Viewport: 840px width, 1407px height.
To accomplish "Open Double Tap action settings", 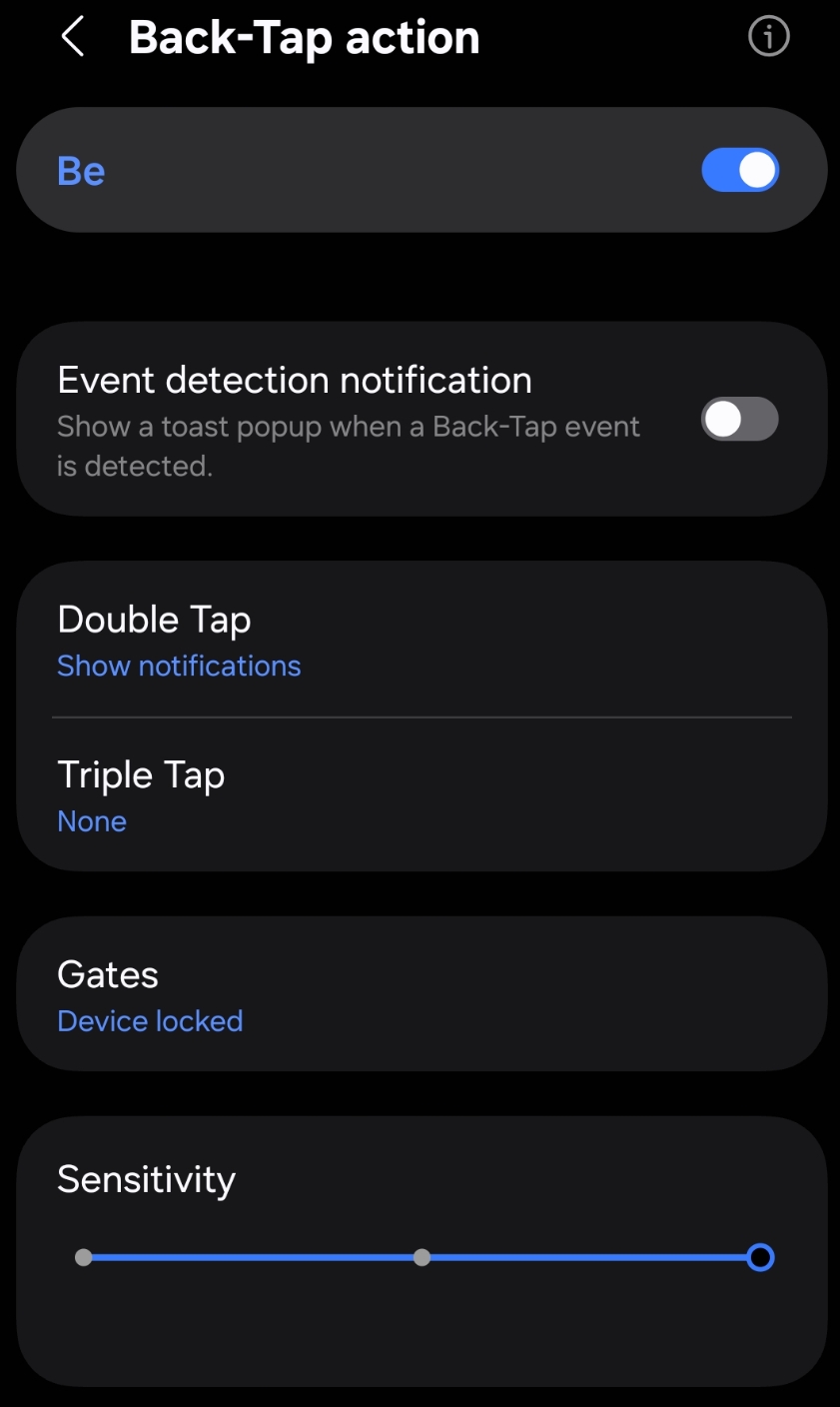I will (421, 640).
